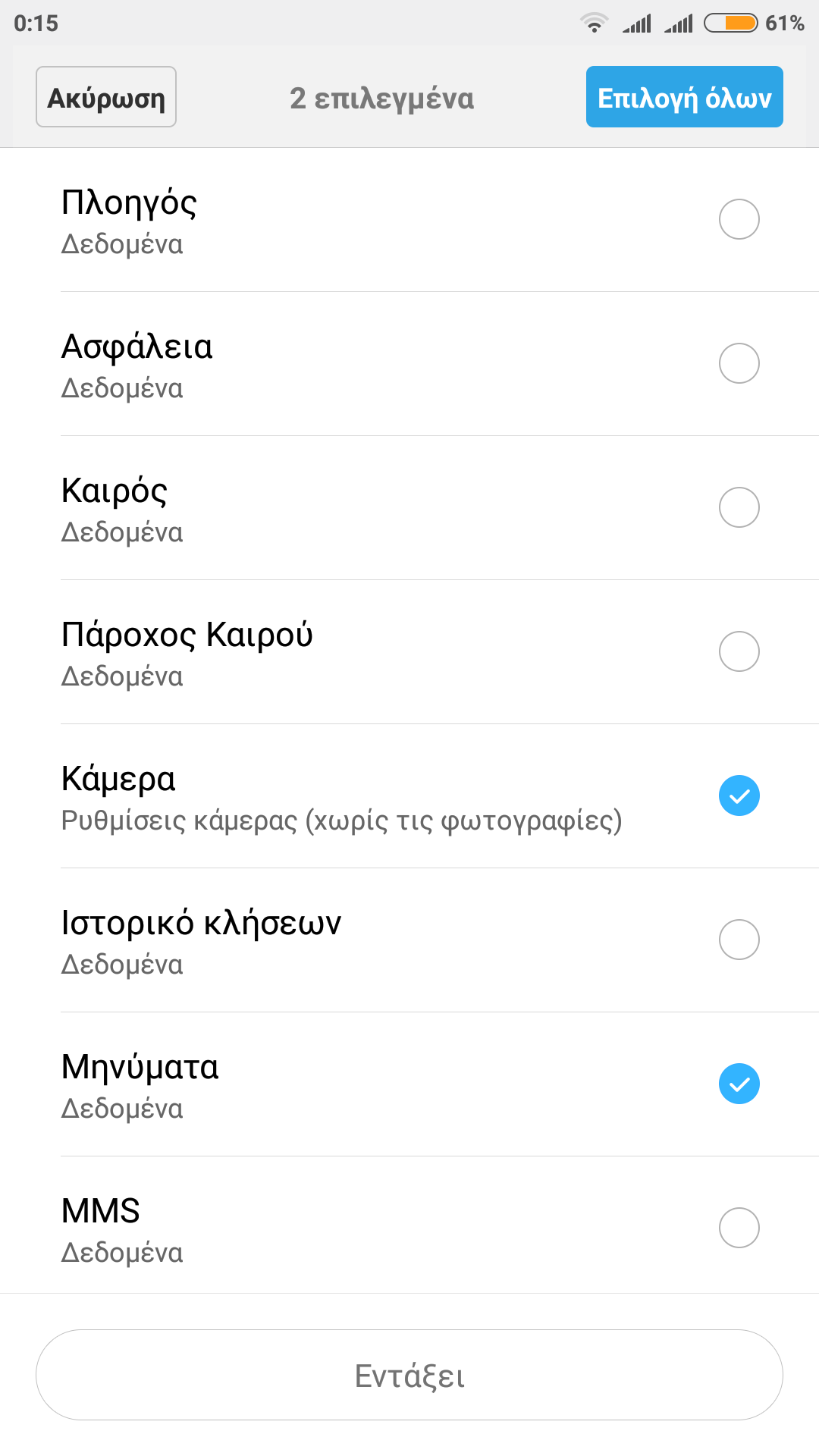Viewport: 819px width, 1456px height.
Task: Select the Πάροχος Καιρού checkbox
Action: [x=739, y=651]
